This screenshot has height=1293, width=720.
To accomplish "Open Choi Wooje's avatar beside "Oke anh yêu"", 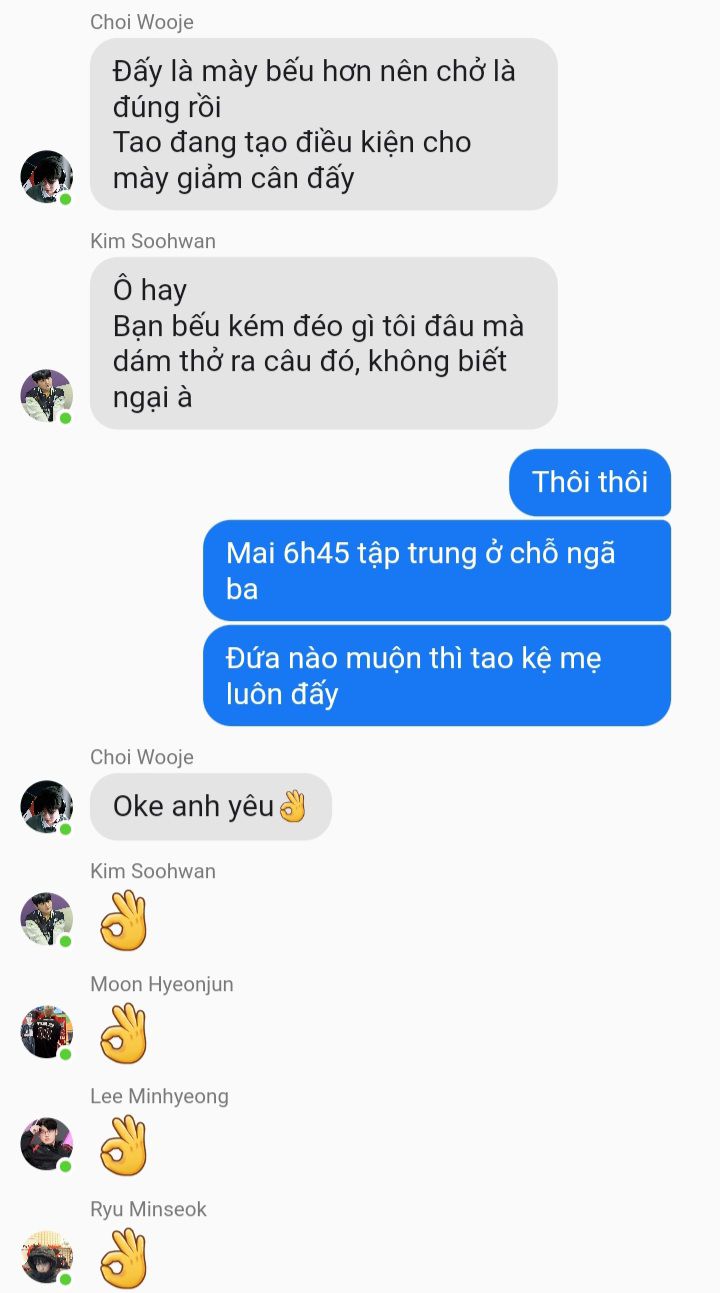I will tap(46, 806).
